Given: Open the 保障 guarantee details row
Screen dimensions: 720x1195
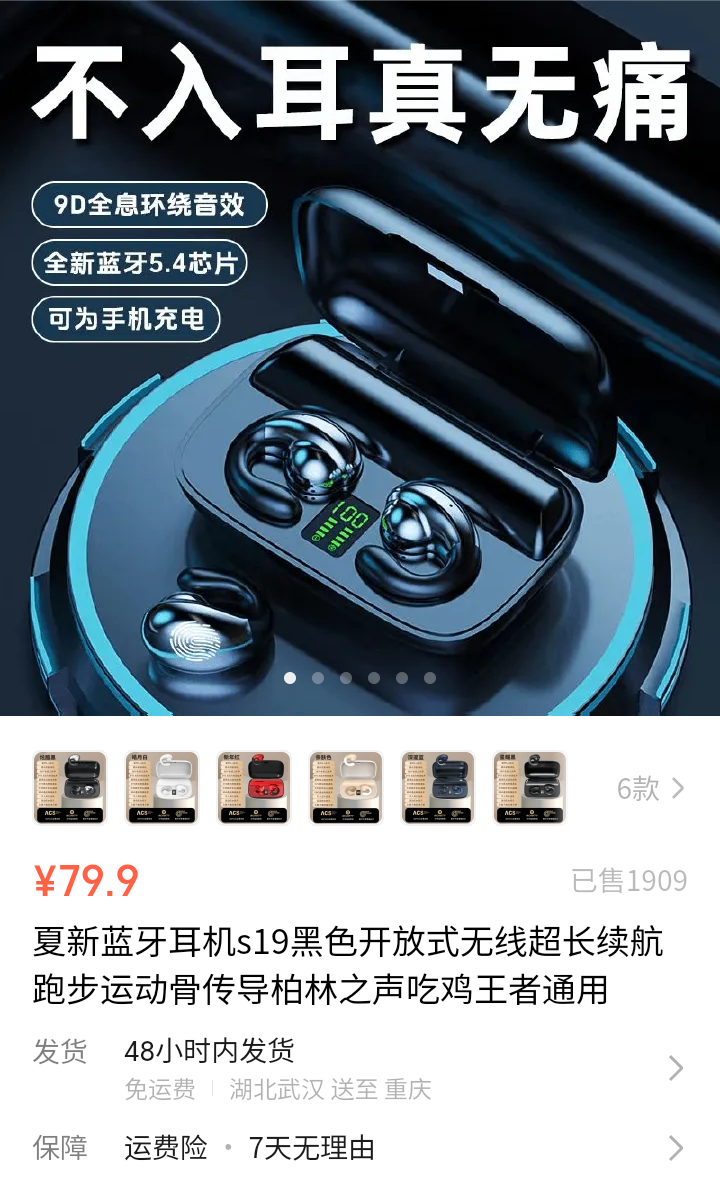Looking at the screenshot, I should tap(360, 1147).
